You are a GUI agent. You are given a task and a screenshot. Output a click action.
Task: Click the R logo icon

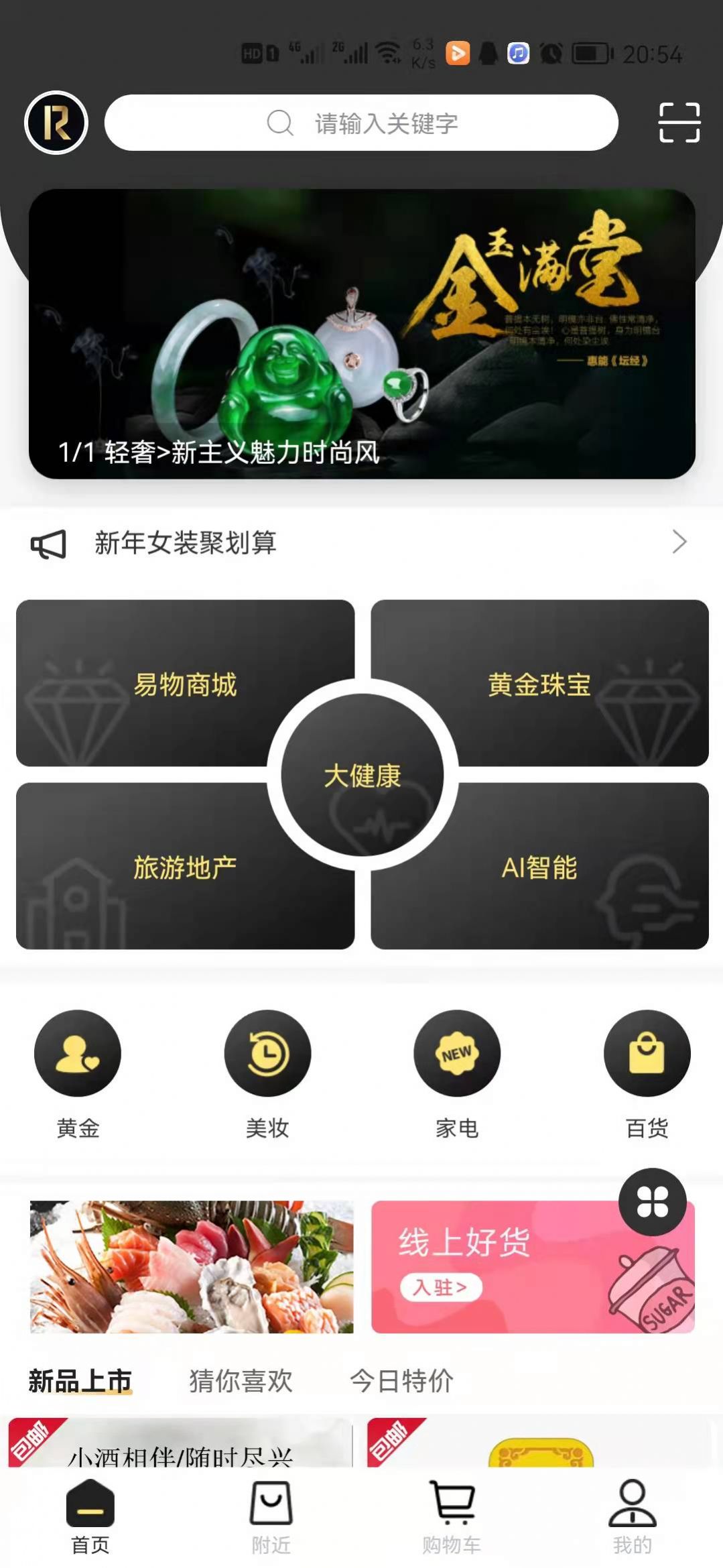[56, 123]
